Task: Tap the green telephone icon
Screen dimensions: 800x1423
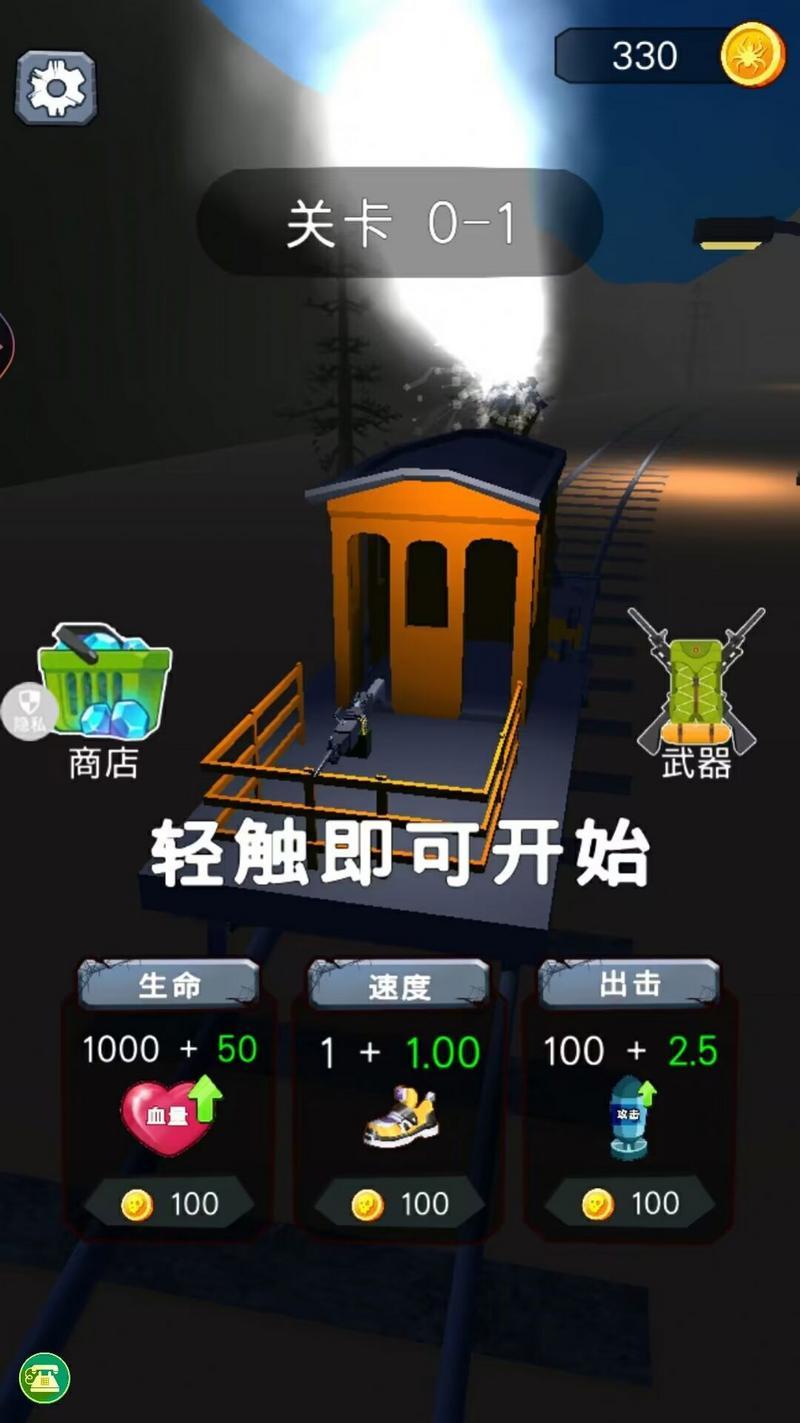Action: [x=45, y=1378]
